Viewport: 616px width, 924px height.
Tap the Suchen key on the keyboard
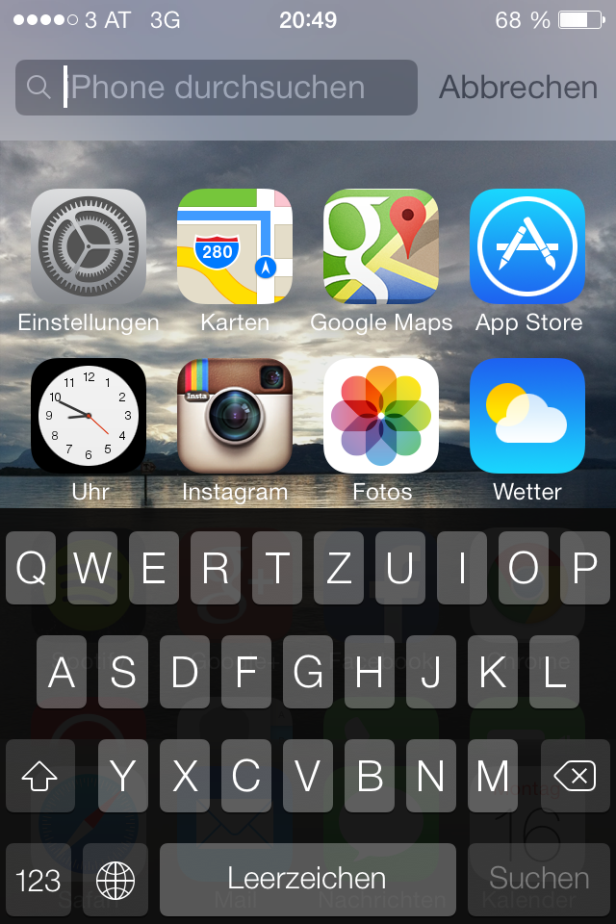click(539, 880)
